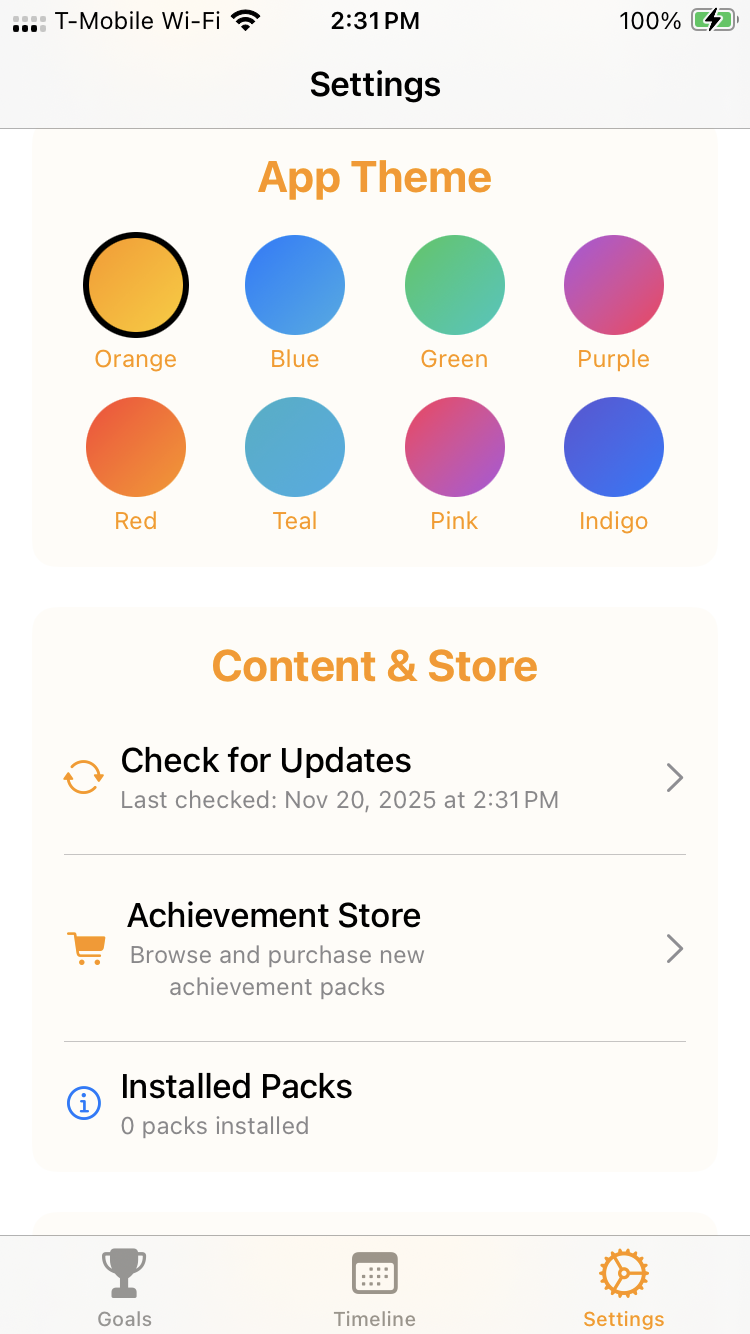Tap the shopping cart Achievement Store icon
Image resolution: width=750 pixels, height=1334 pixels.
(86, 948)
